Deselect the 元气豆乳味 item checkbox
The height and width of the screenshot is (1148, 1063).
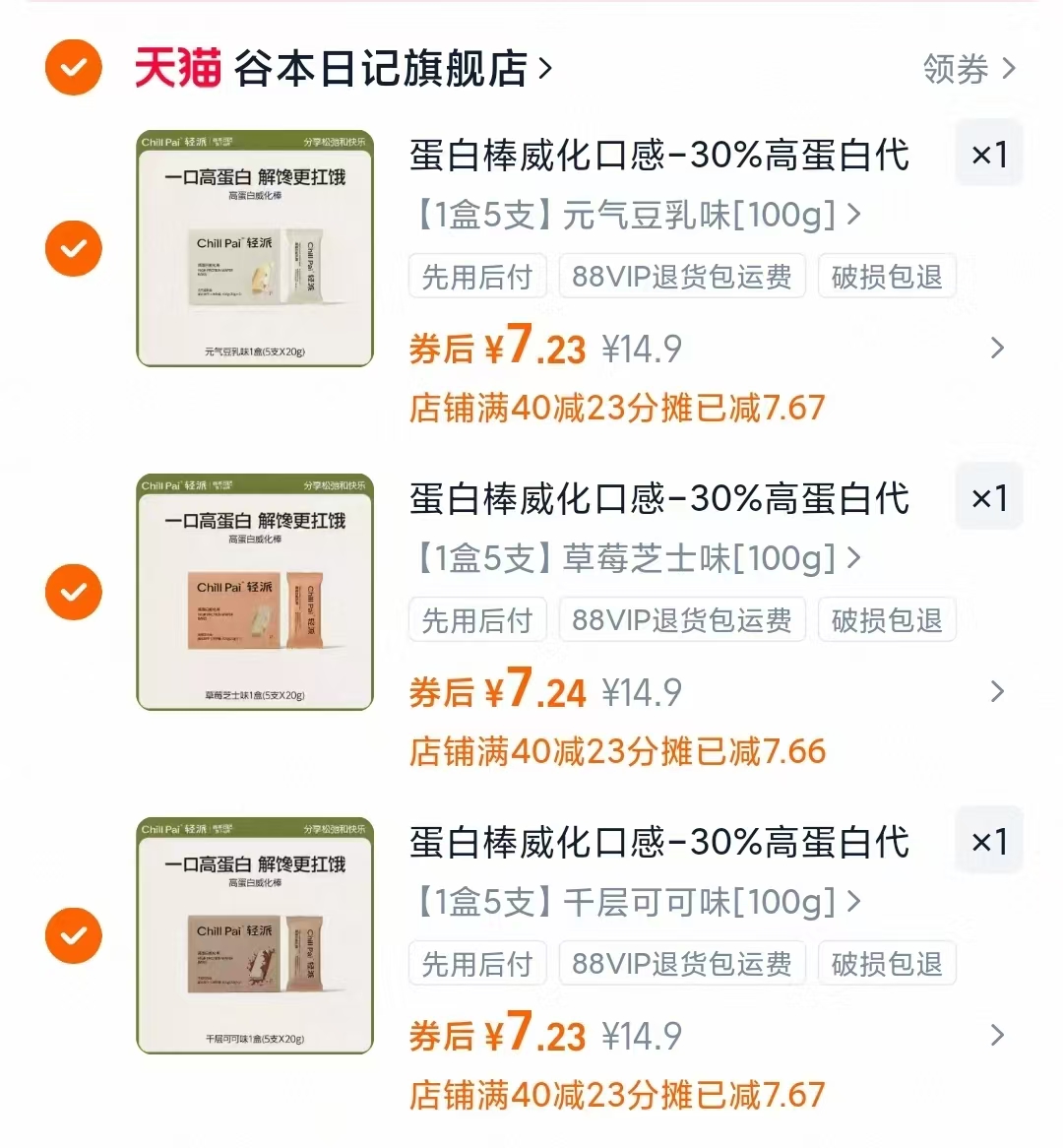click(73, 248)
